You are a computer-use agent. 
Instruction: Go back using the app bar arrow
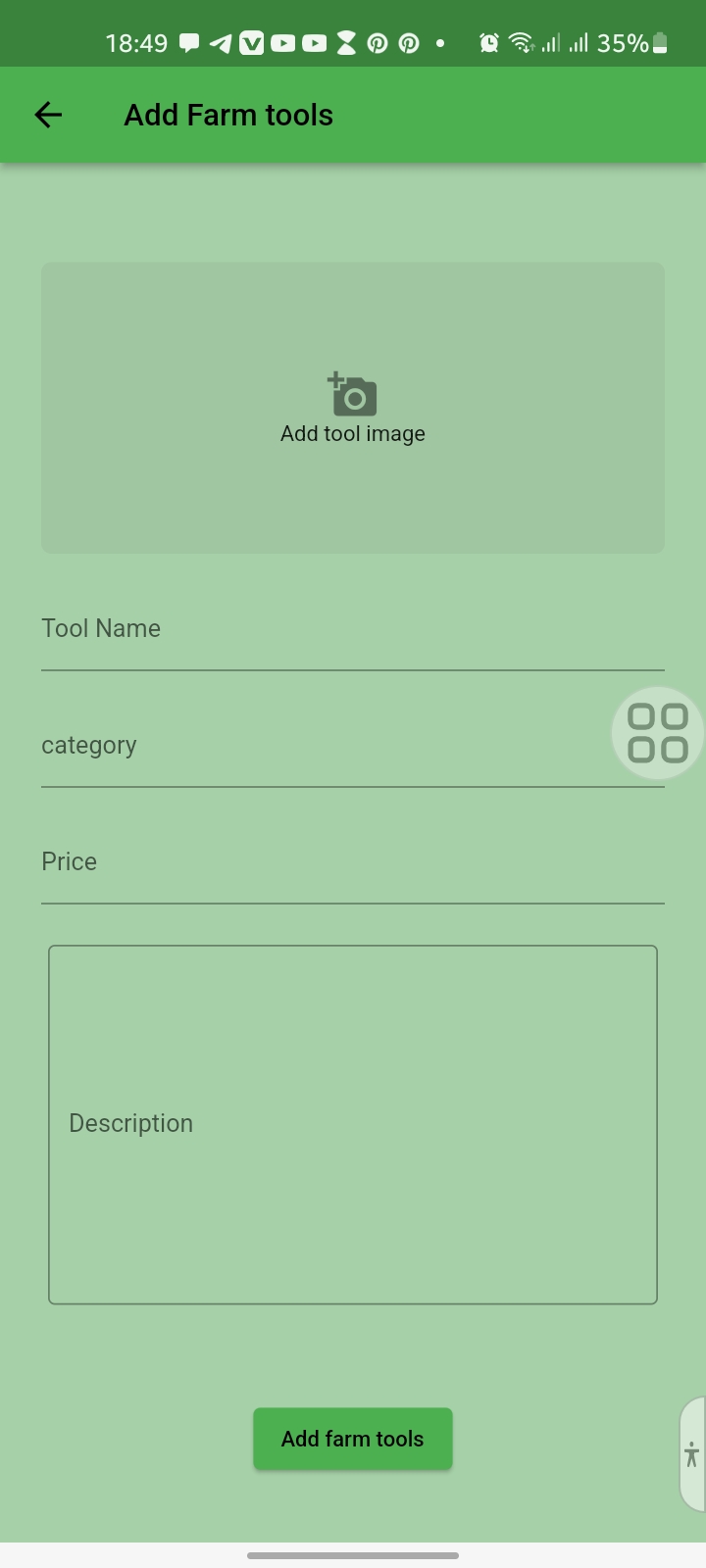pyautogui.click(x=48, y=115)
